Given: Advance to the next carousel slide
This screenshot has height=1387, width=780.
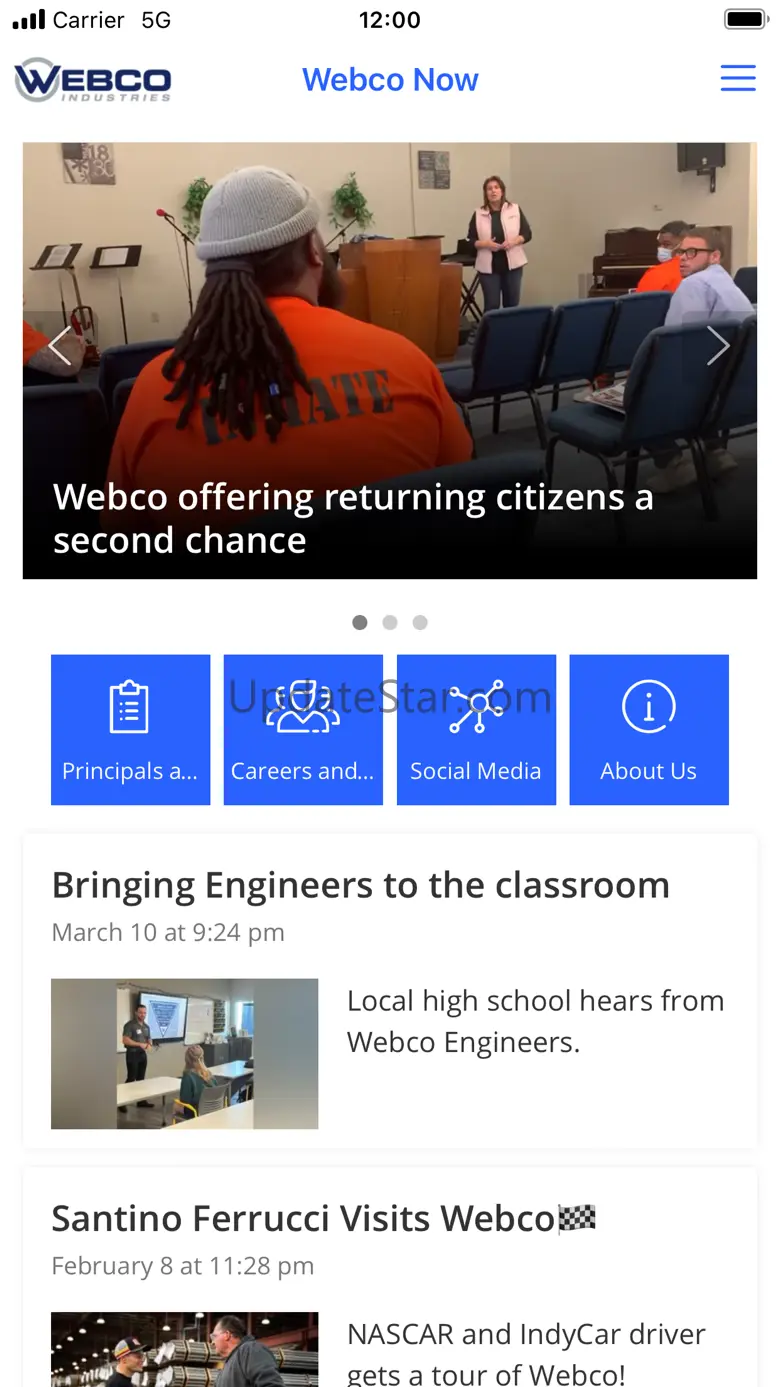Looking at the screenshot, I should click(x=718, y=346).
